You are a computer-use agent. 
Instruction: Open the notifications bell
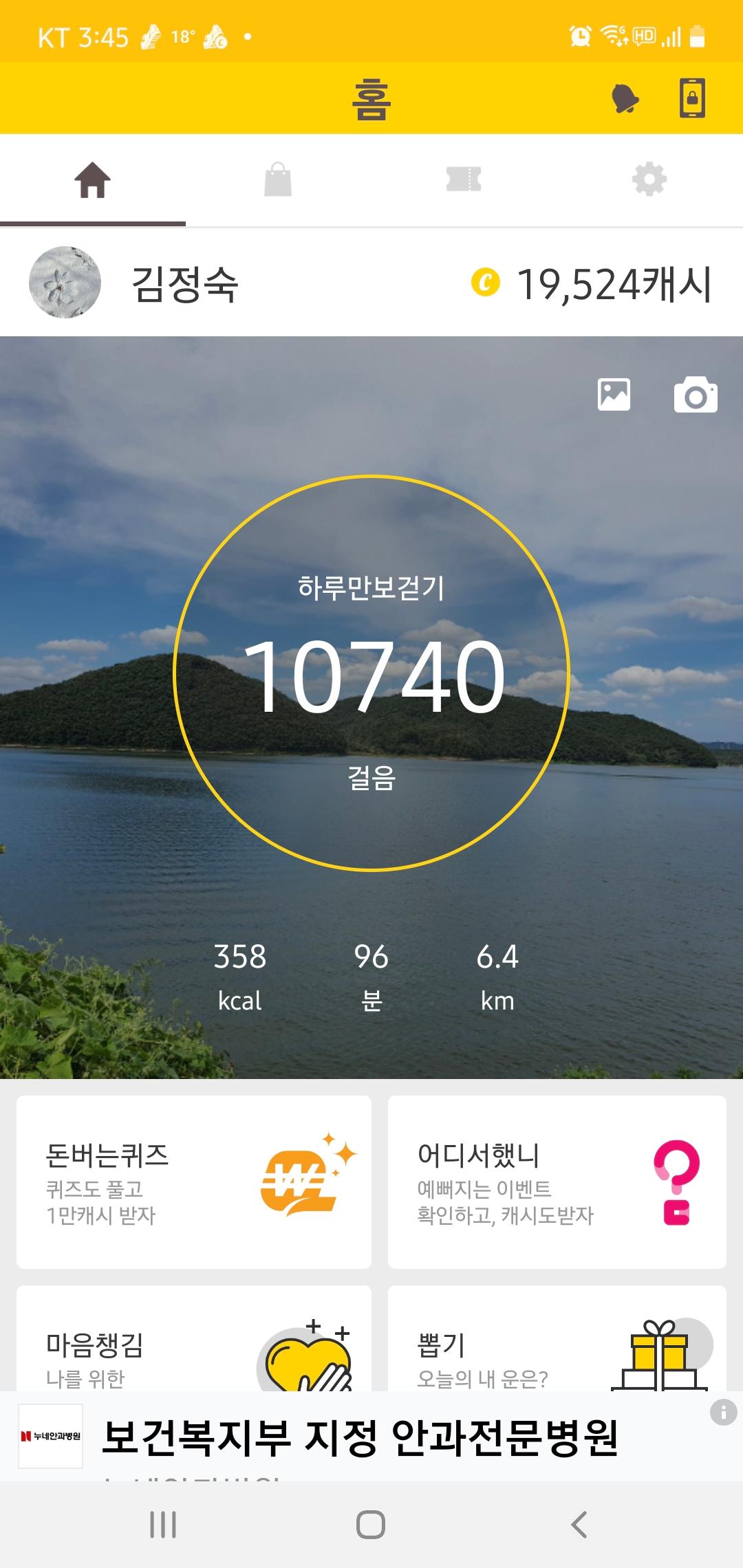625,99
